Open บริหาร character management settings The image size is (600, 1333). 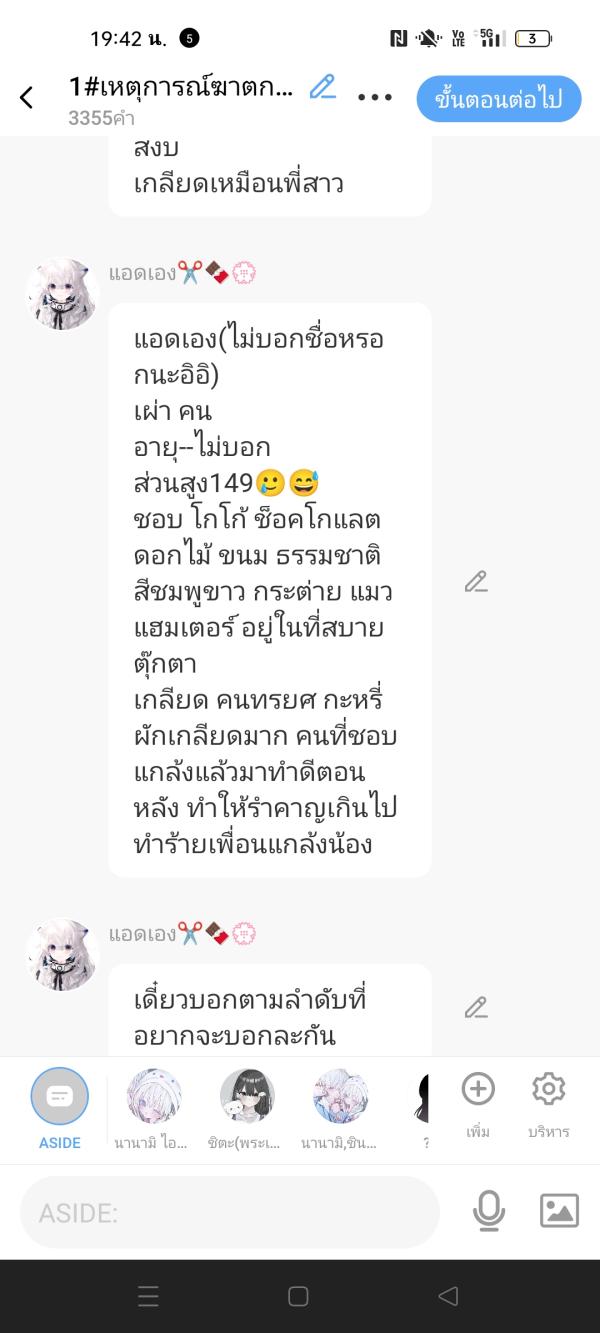549,1102
